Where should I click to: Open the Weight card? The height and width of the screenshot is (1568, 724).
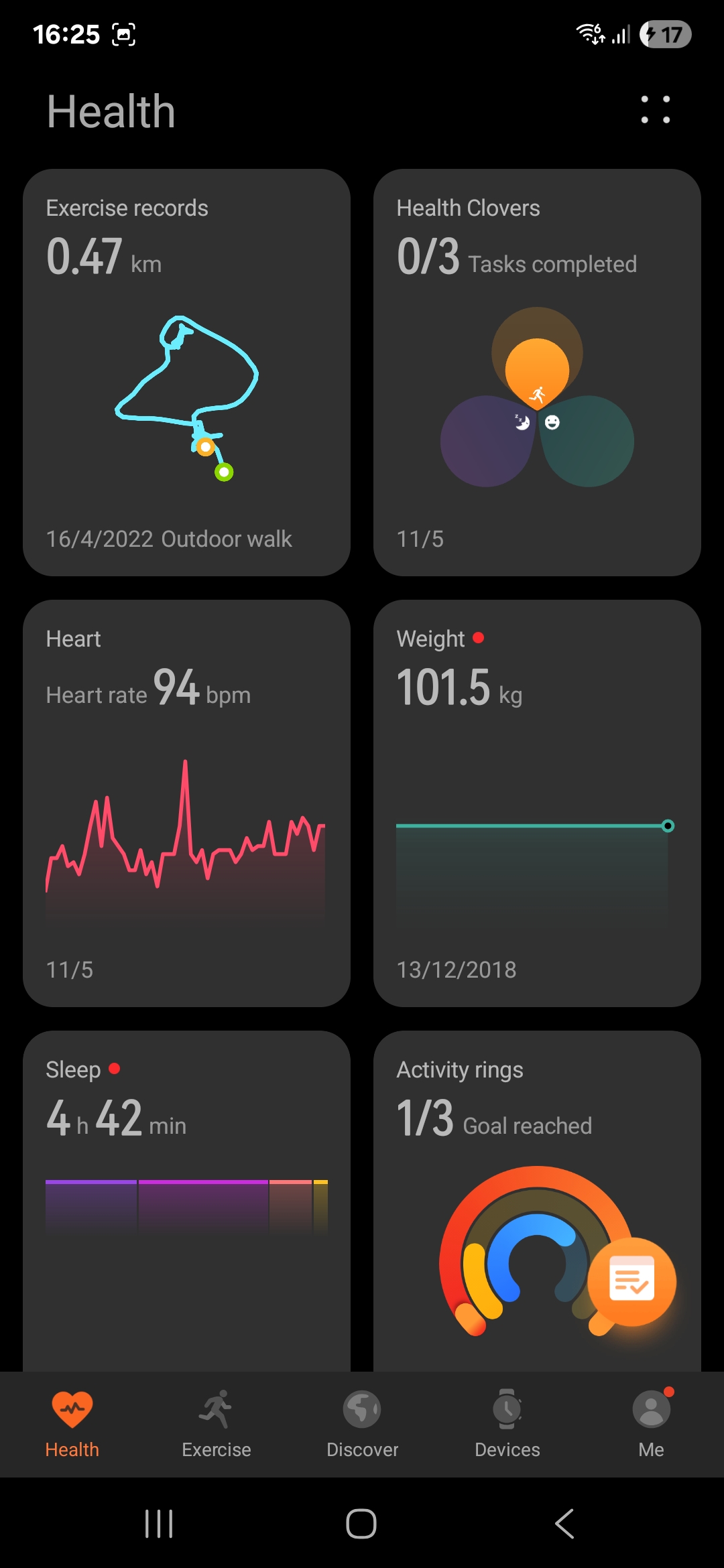tap(537, 803)
